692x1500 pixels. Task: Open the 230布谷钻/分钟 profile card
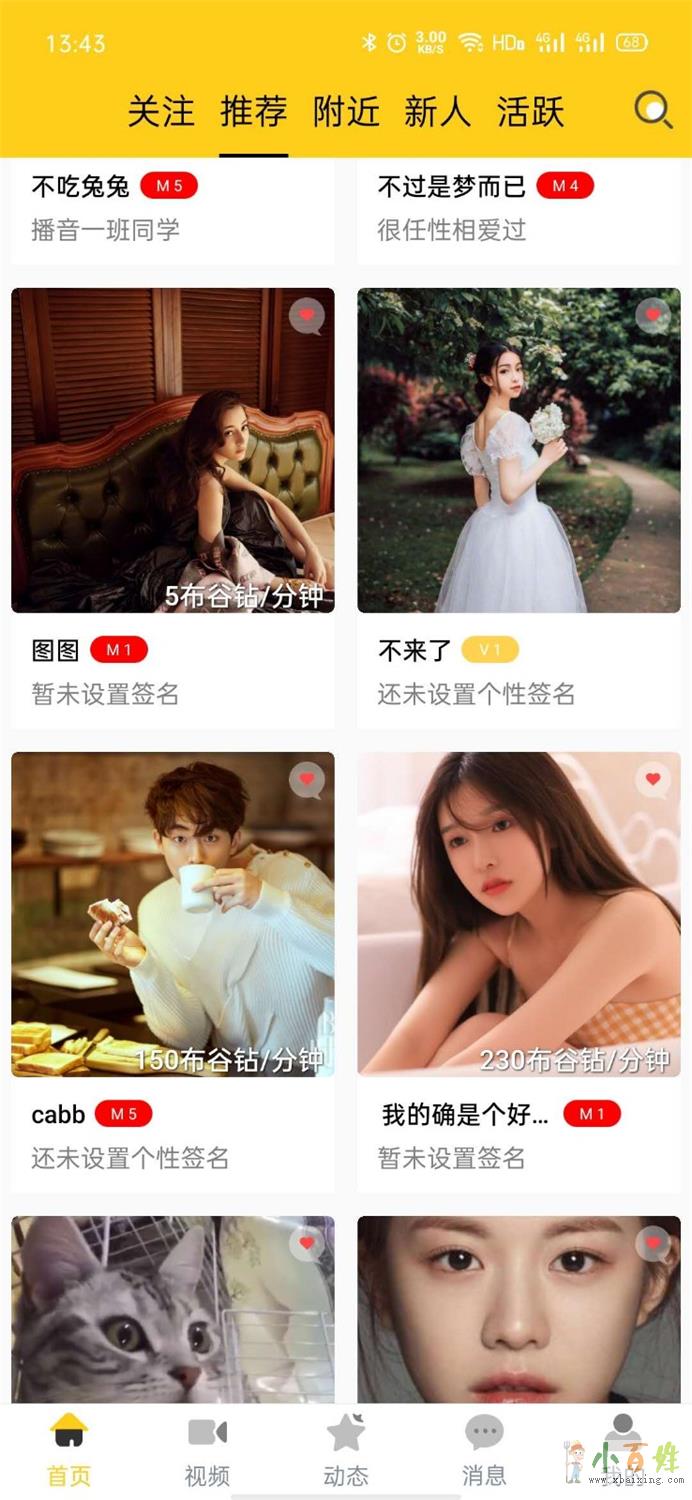coord(518,914)
